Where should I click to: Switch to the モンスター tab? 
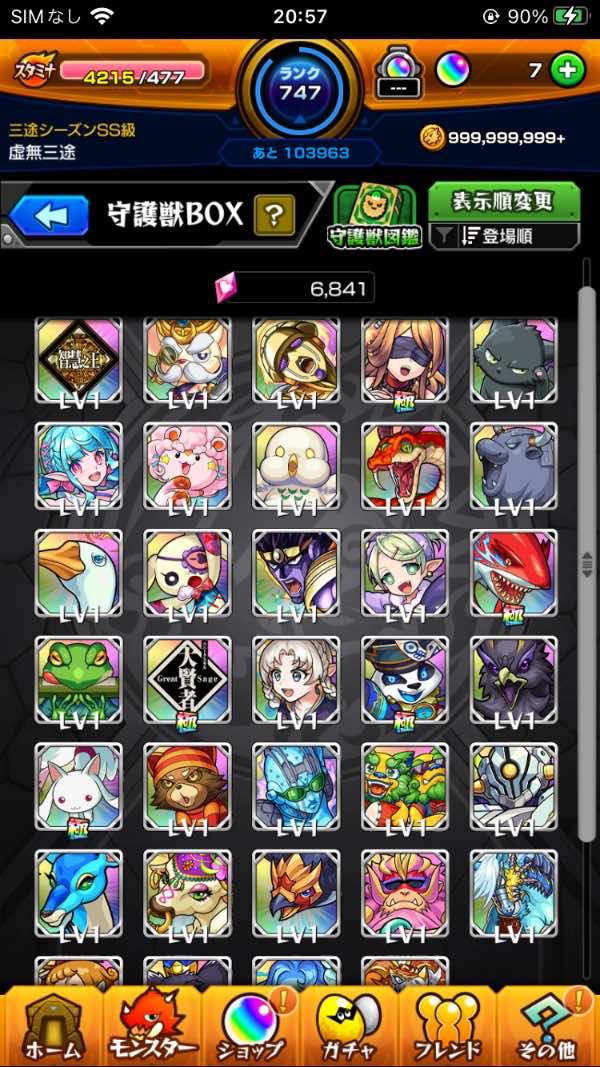click(x=153, y=1025)
